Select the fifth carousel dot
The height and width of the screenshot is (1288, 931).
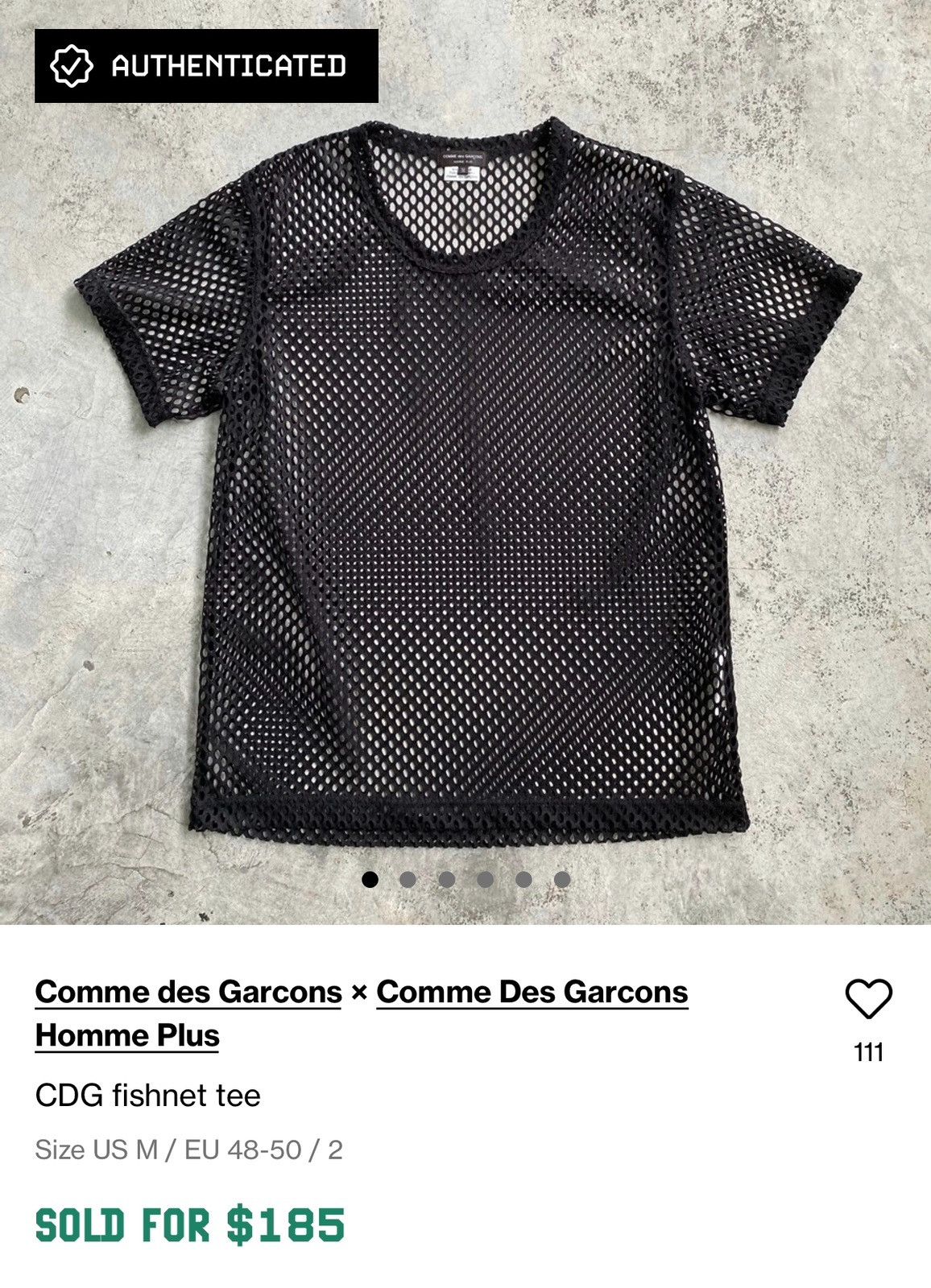(523, 879)
